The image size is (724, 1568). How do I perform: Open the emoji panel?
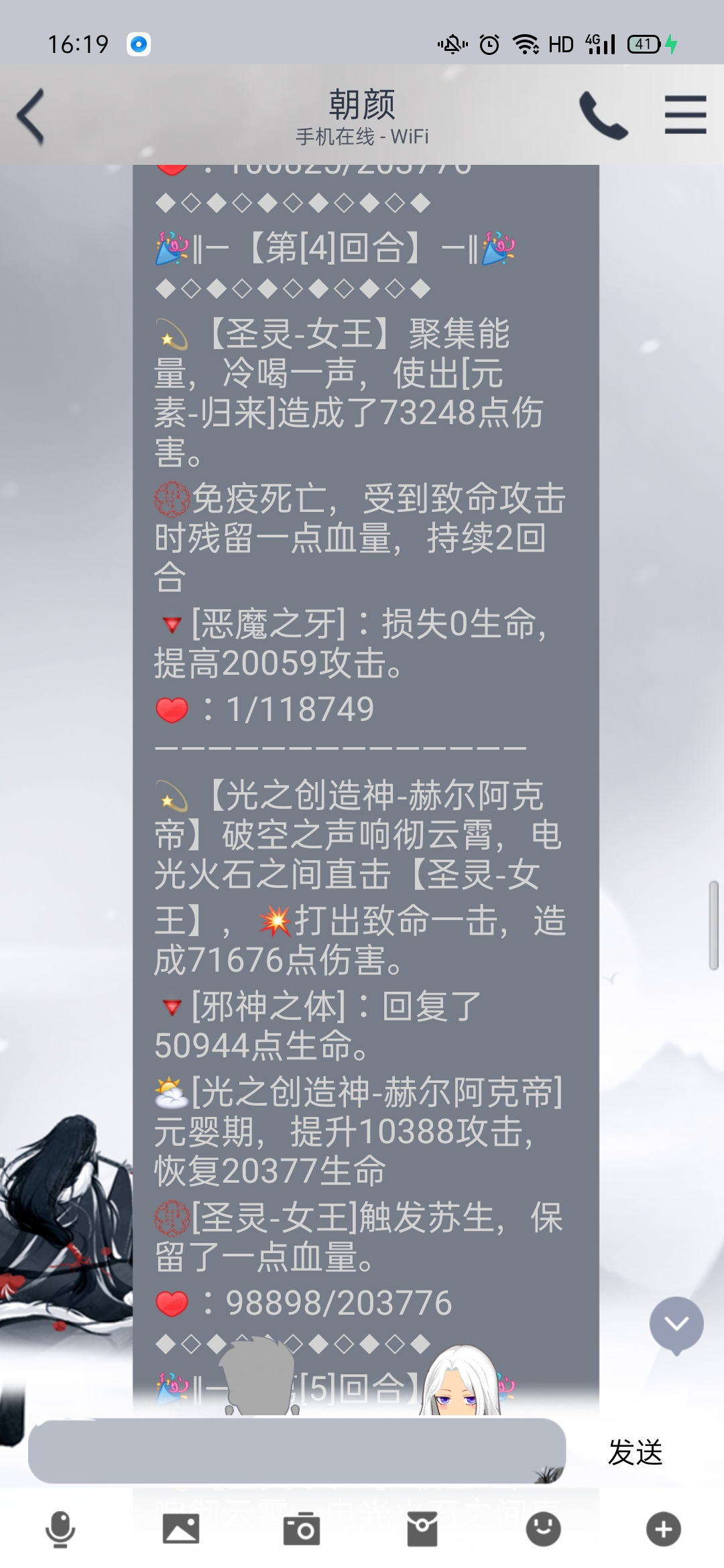click(543, 1529)
